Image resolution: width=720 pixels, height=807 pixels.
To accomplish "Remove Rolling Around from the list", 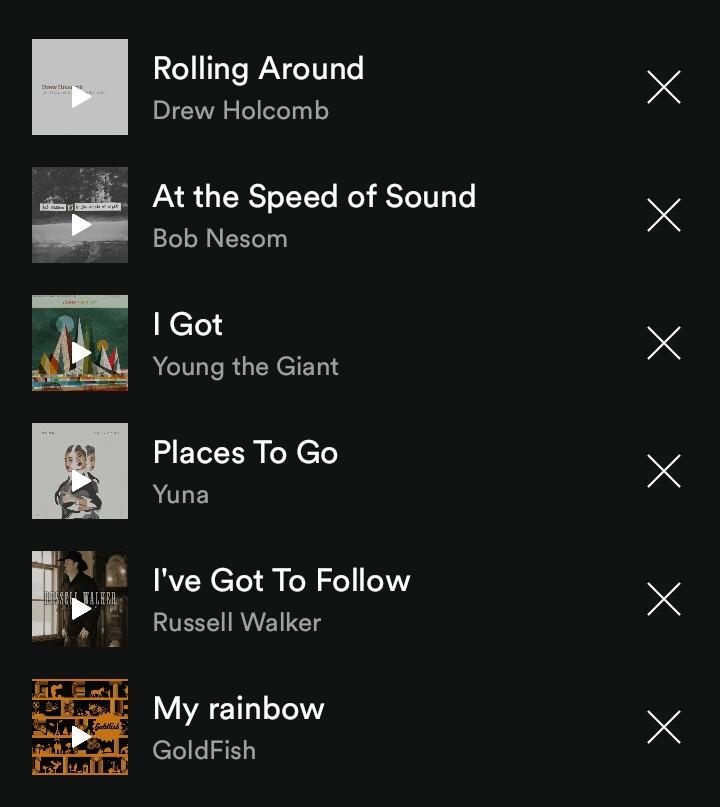I will pos(663,87).
